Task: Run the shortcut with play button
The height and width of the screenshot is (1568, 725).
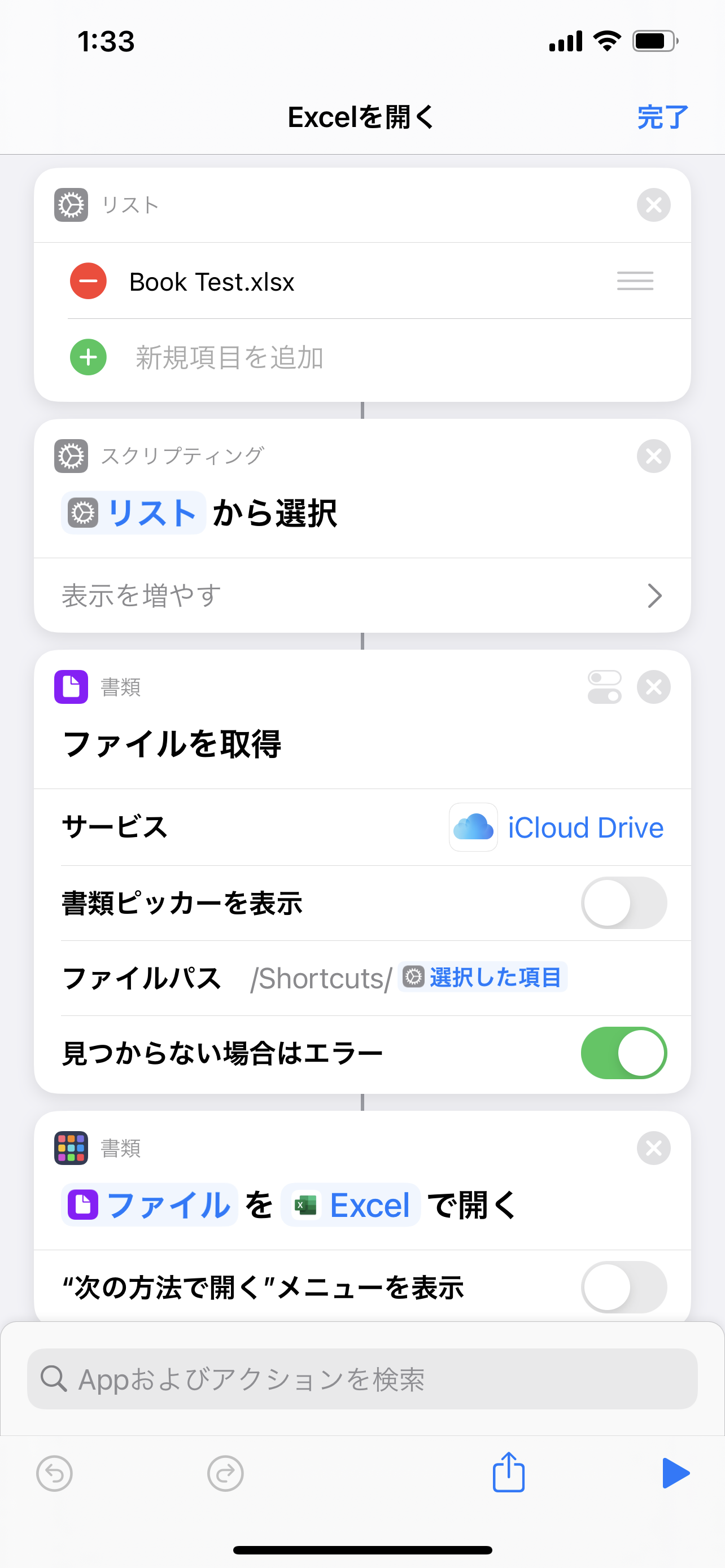Action: [675, 1473]
